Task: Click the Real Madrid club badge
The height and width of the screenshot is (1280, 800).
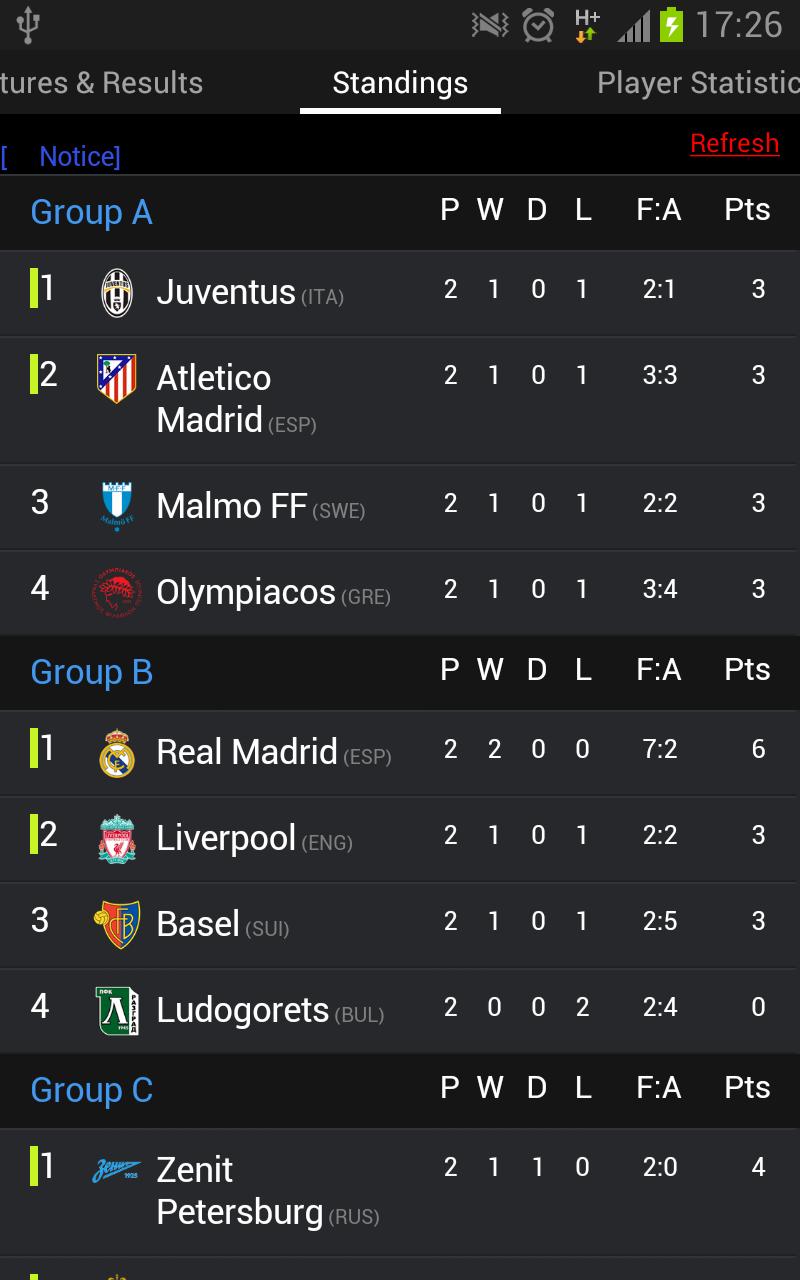Action: pyautogui.click(x=116, y=751)
